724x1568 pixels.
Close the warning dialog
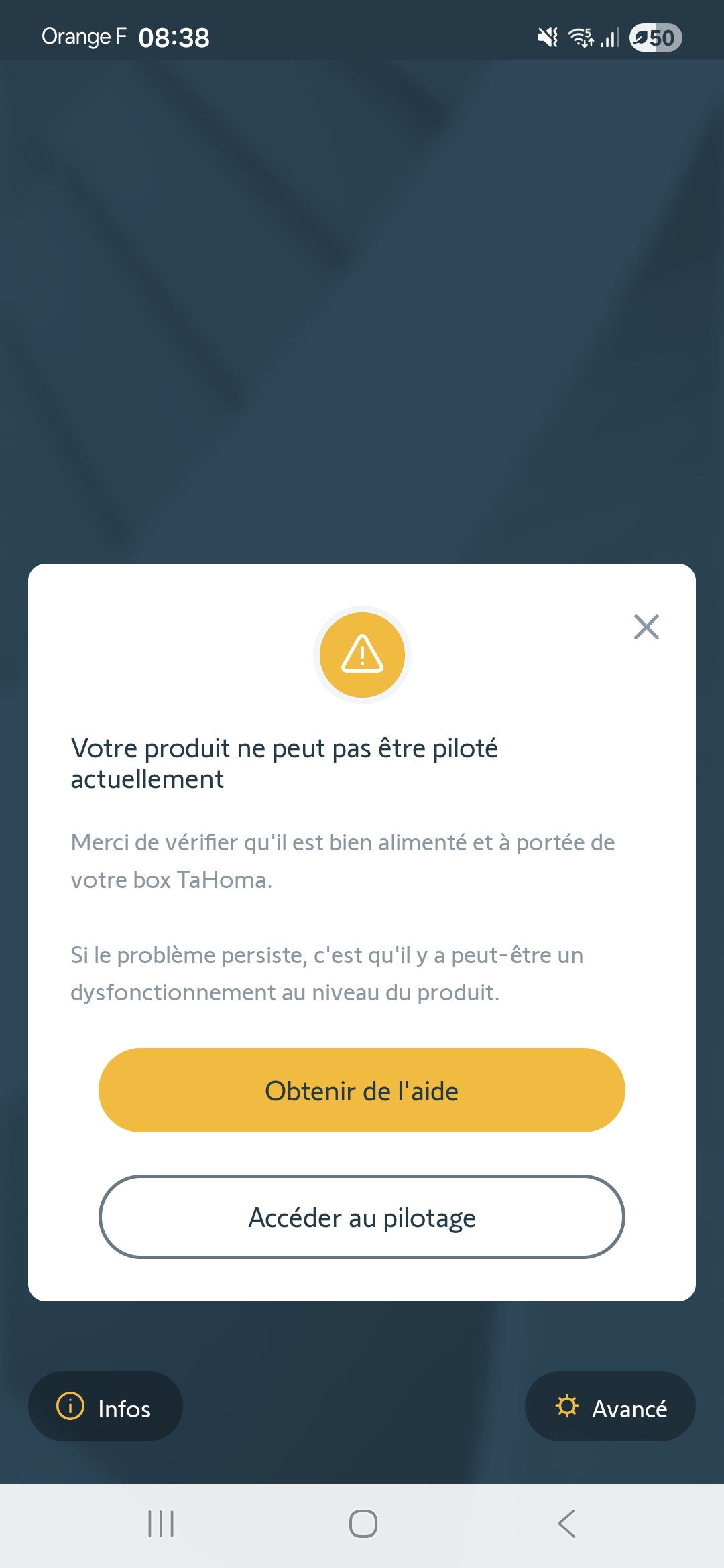coord(646,627)
